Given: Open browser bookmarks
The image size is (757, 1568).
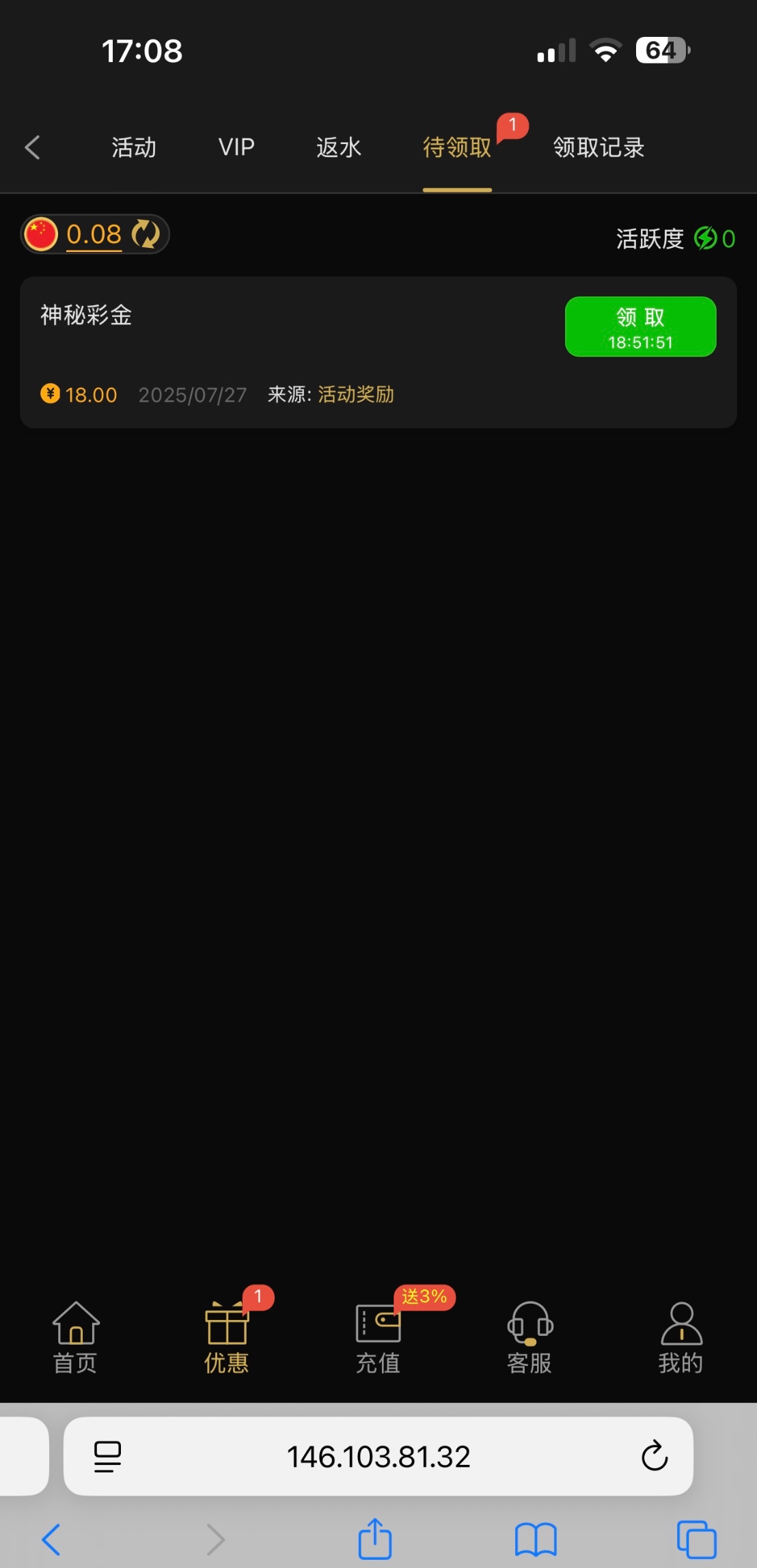Looking at the screenshot, I should pos(536,1539).
